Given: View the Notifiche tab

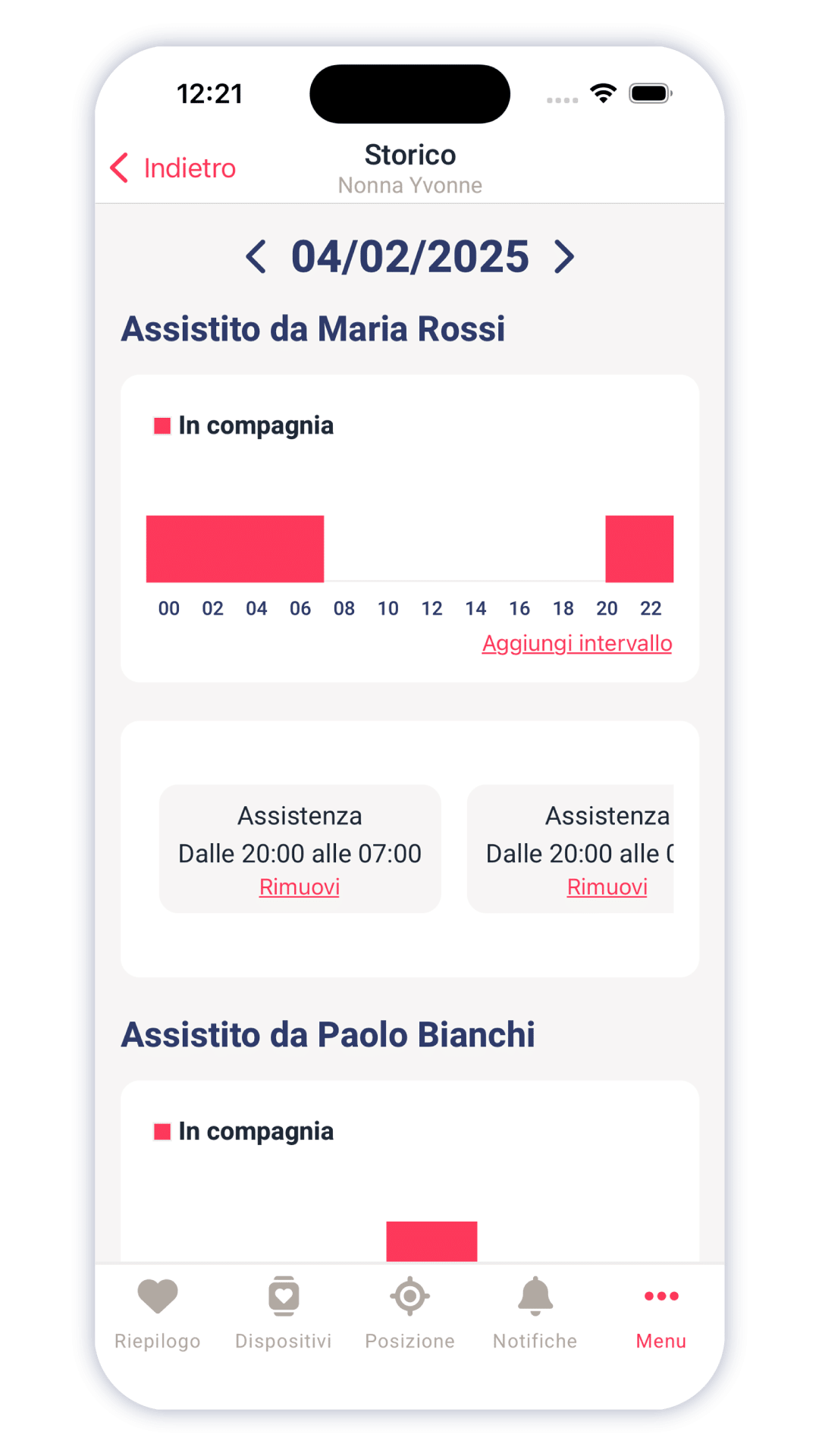Looking at the screenshot, I should (x=535, y=1313).
